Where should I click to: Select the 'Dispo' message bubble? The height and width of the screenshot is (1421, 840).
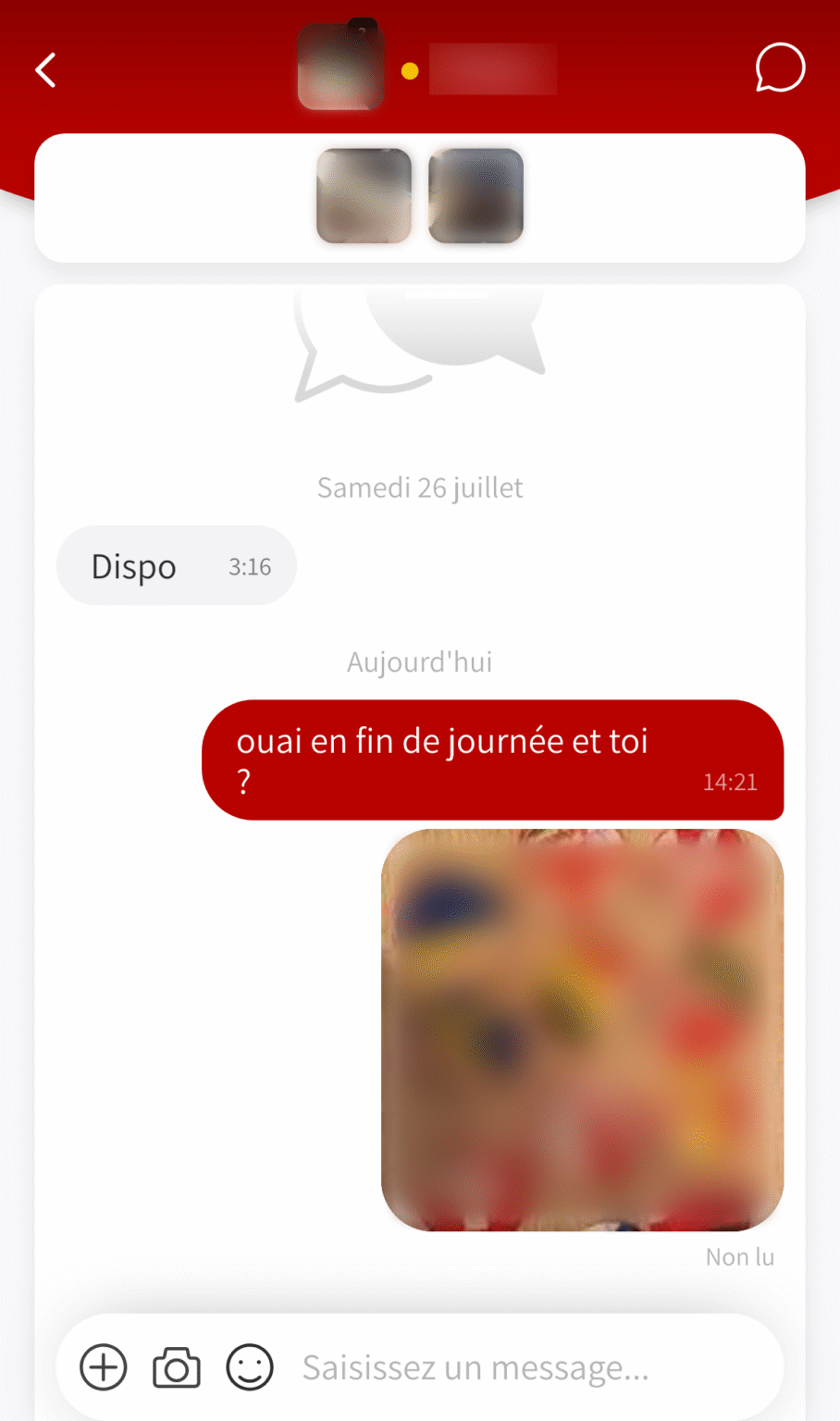coord(134,565)
